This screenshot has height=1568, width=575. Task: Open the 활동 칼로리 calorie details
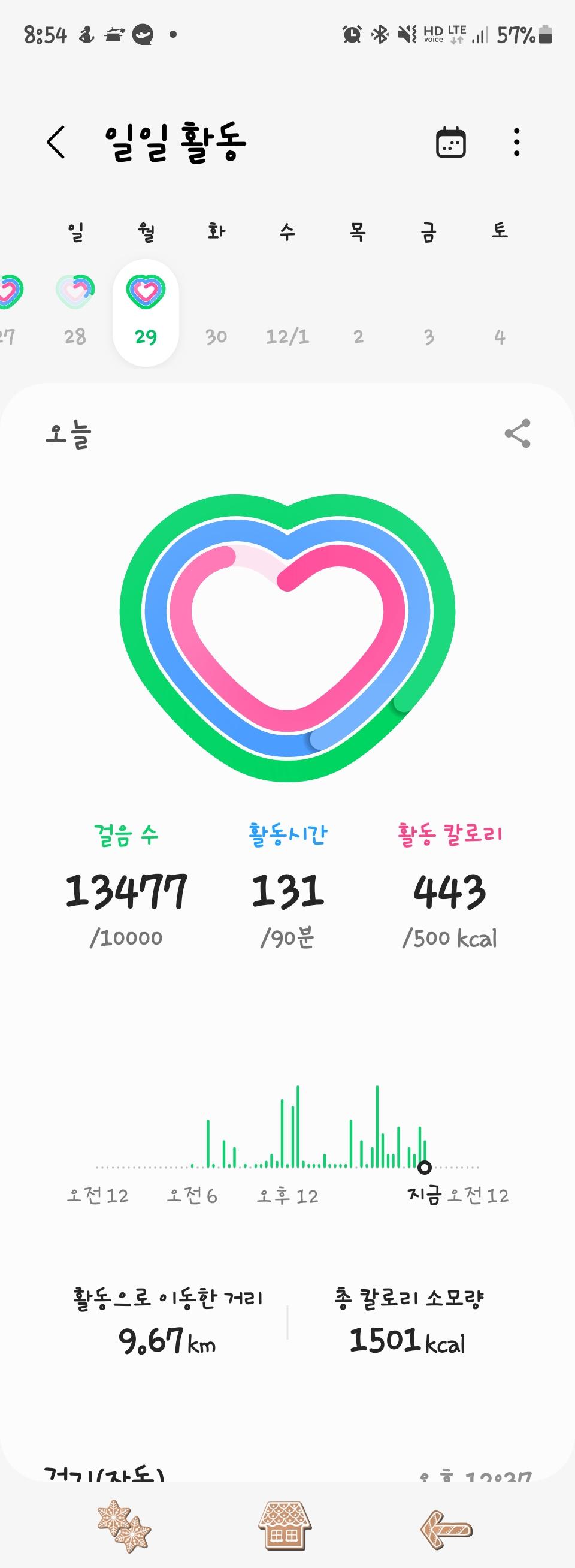coord(450,889)
